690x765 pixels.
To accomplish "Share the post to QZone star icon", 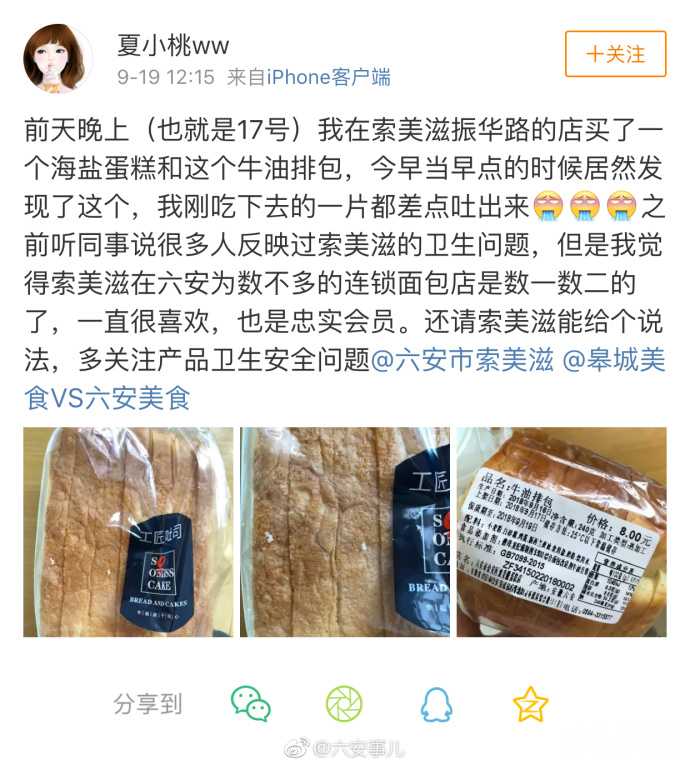I will tap(530, 704).
